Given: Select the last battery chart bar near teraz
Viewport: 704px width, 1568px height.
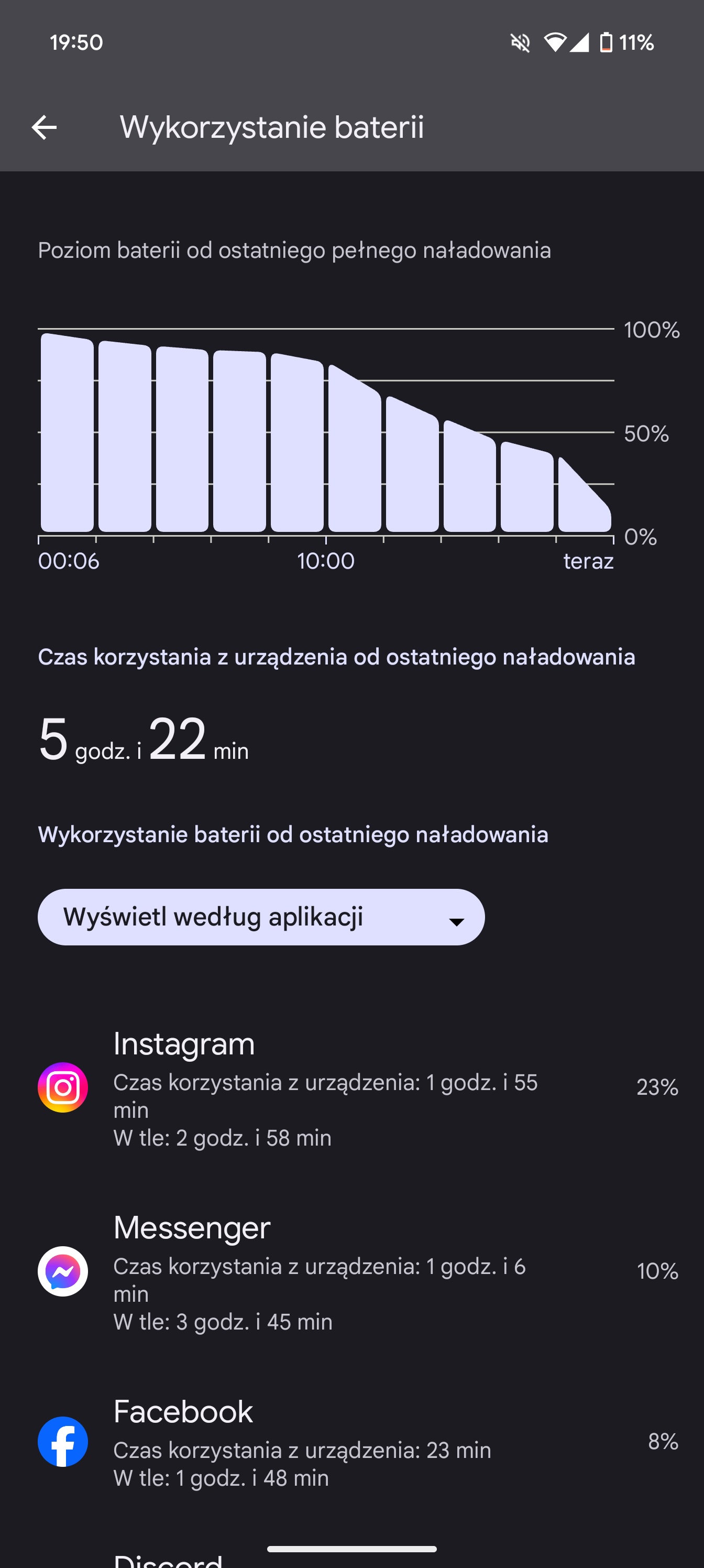Looking at the screenshot, I should tap(585, 495).
